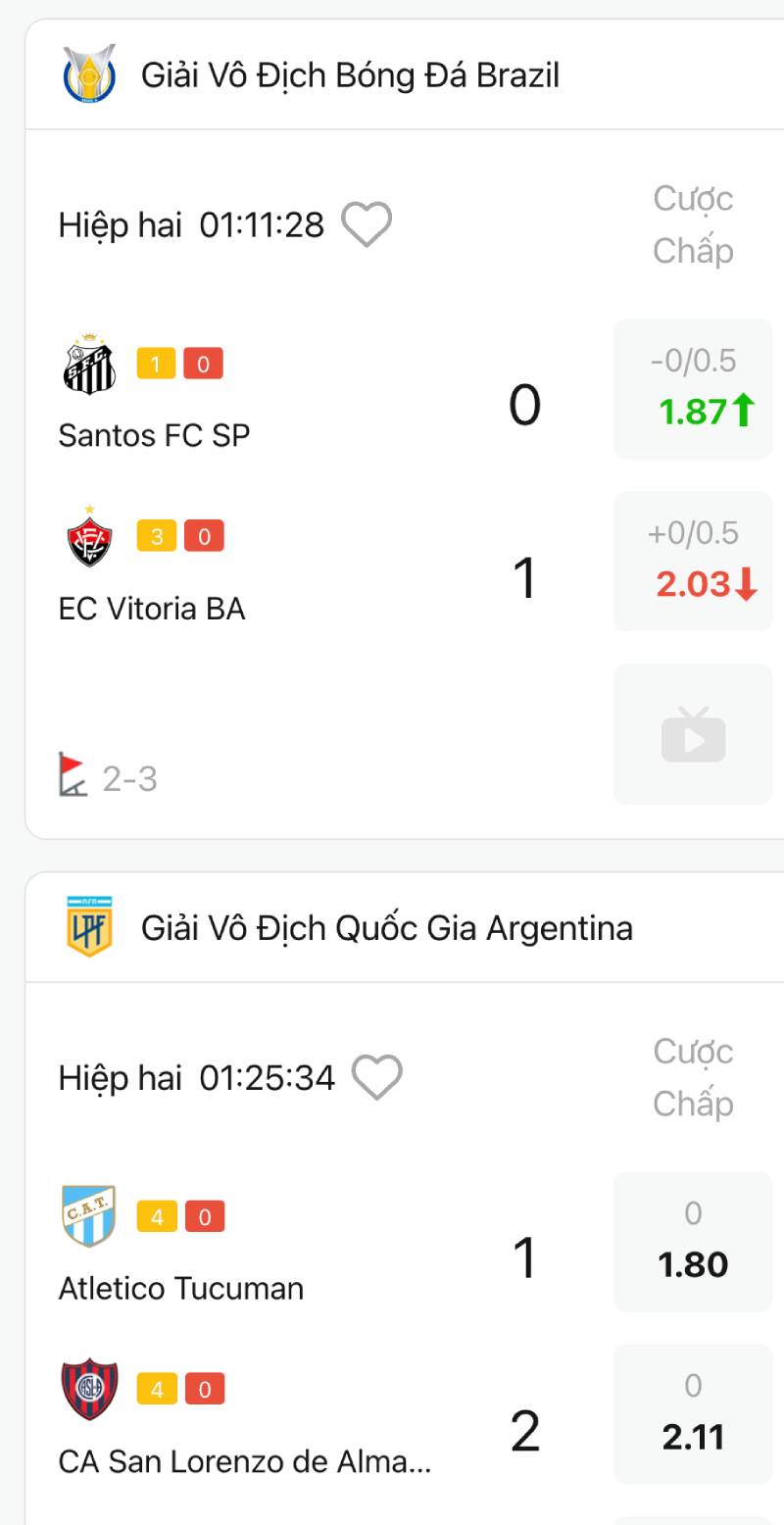Select EC Vitoria BA handicap odds 2.03

click(693, 562)
